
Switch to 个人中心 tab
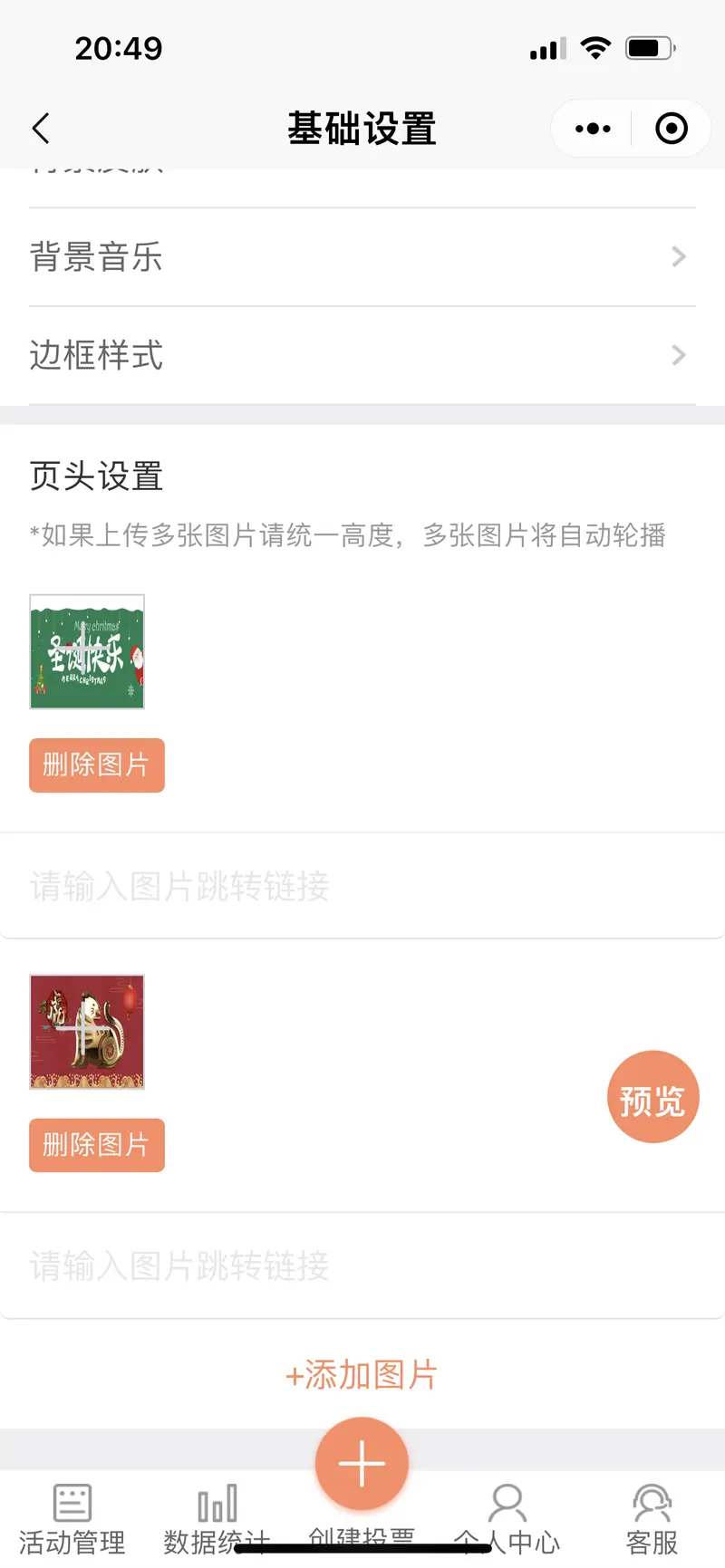click(x=507, y=1519)
